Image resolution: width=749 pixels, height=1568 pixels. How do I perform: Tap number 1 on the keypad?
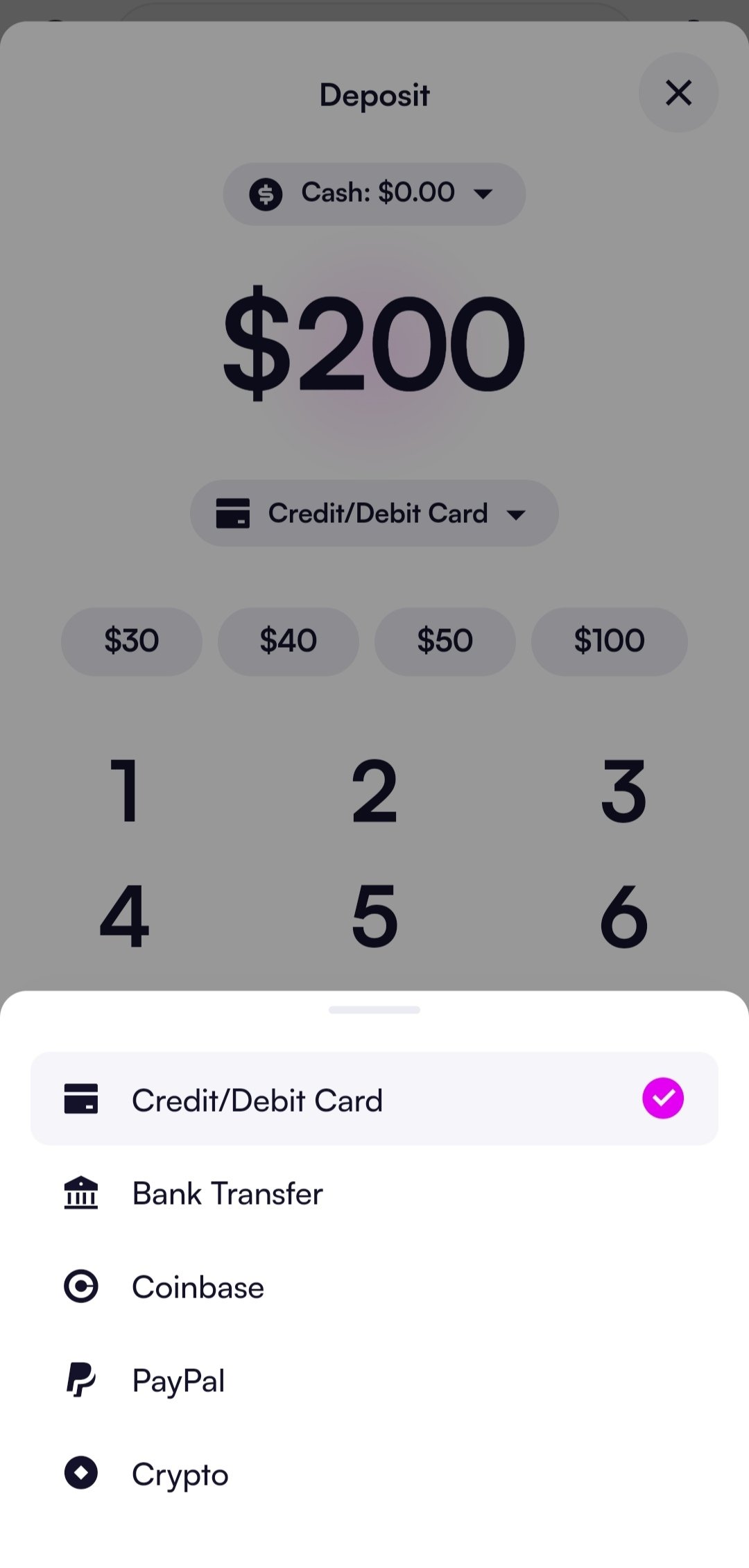point(126,791)
